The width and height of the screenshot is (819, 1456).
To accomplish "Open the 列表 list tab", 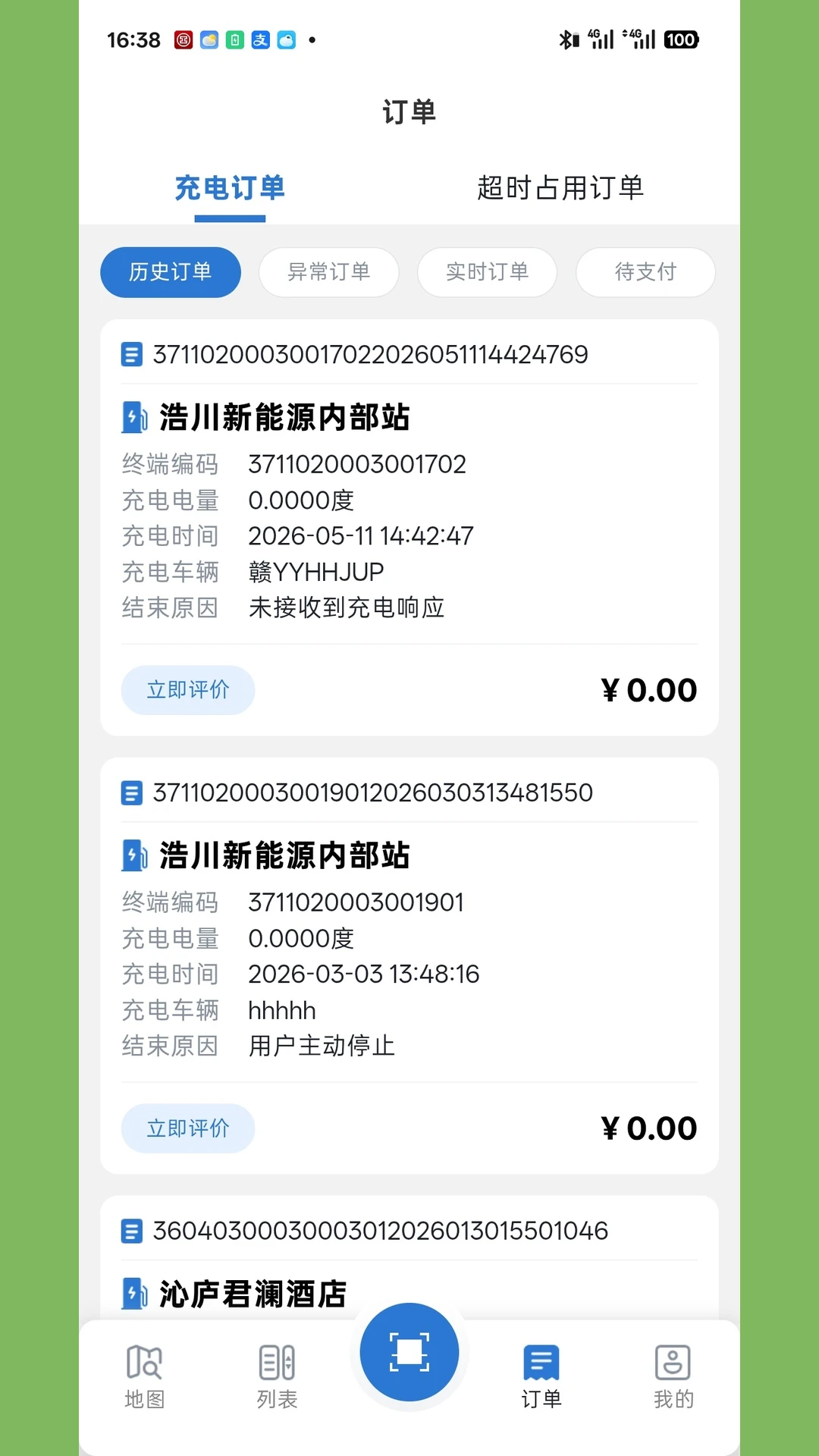I will pos(277,1376).
